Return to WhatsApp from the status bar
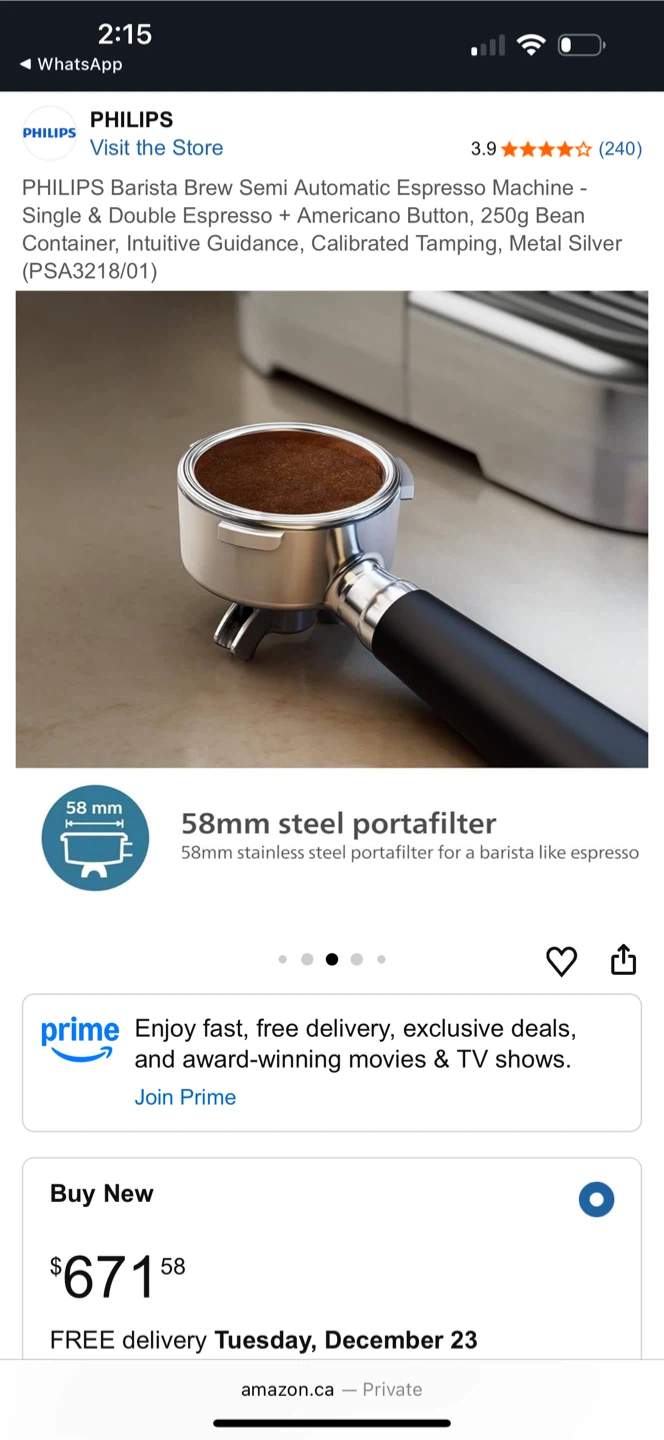The image size is (664, 1440). point(70,64)
